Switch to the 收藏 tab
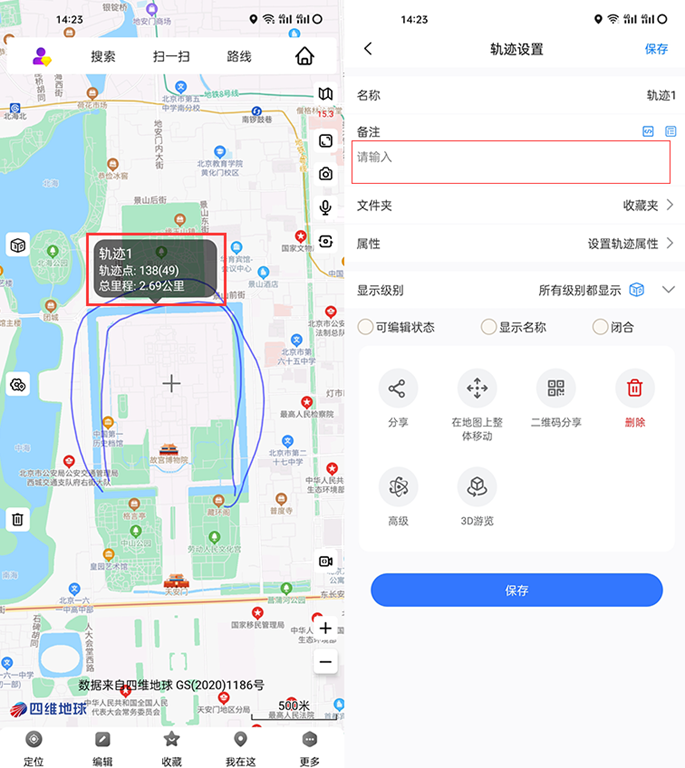685x768 pixels. [x=172, y=747]
